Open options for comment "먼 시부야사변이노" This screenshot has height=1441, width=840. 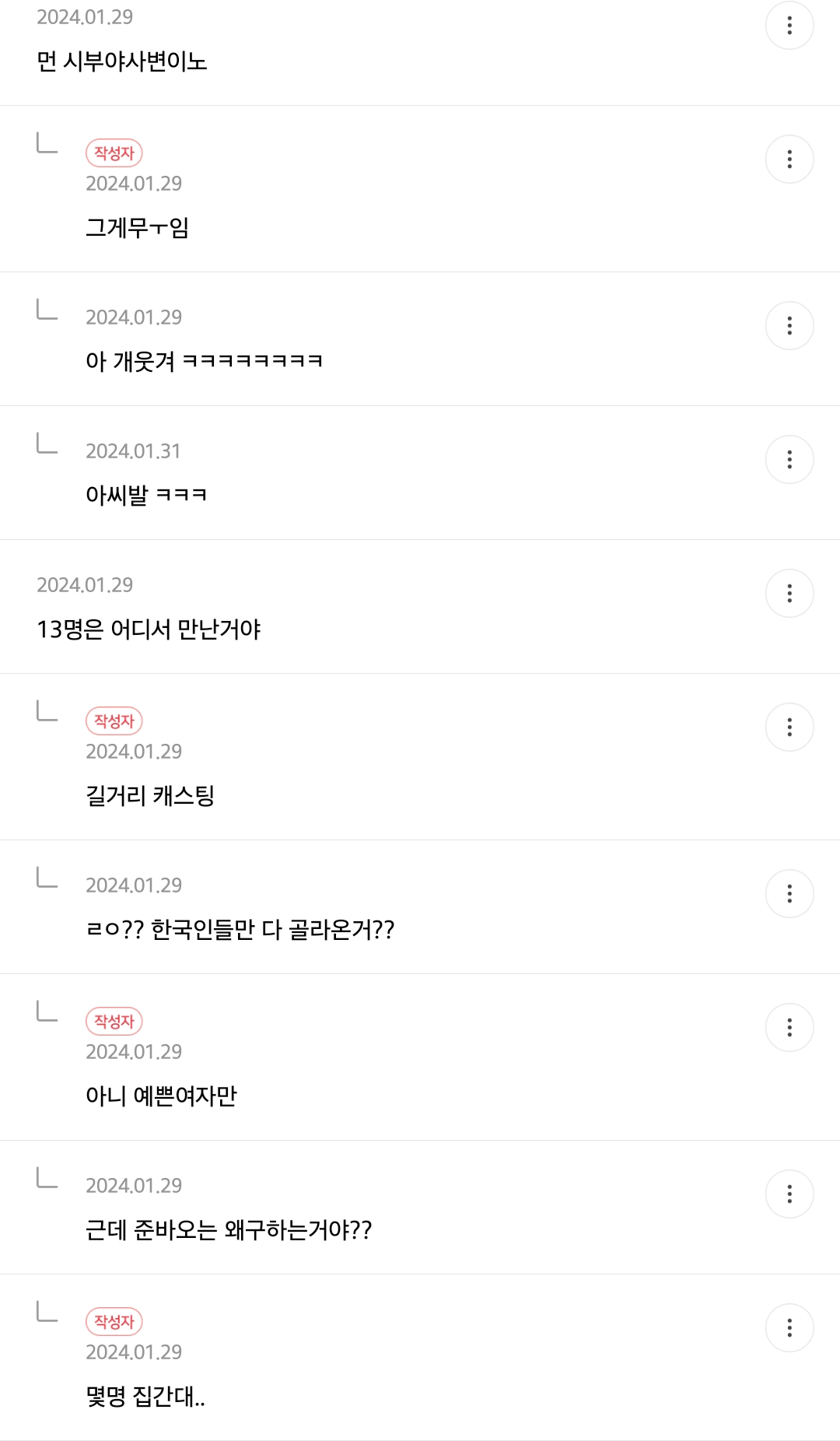789,26
